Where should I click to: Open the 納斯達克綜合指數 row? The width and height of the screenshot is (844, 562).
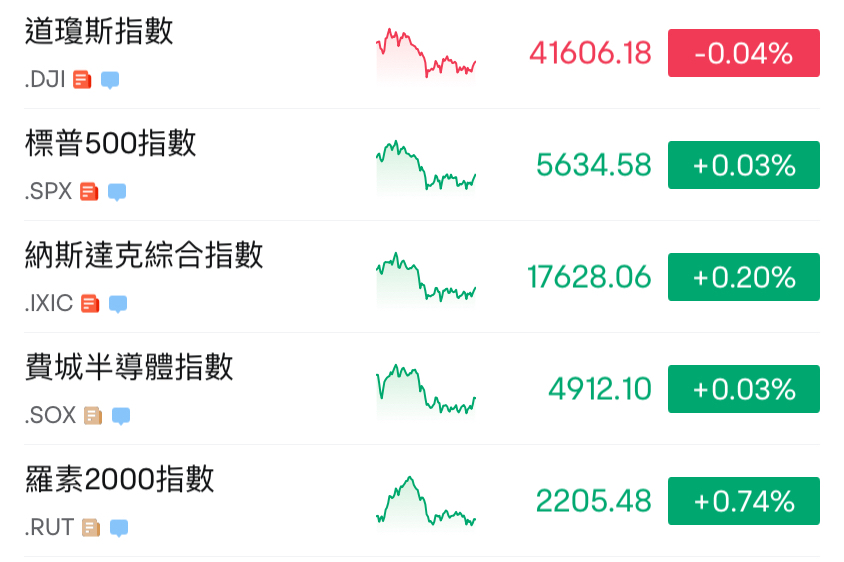click(x=144, y=256)
